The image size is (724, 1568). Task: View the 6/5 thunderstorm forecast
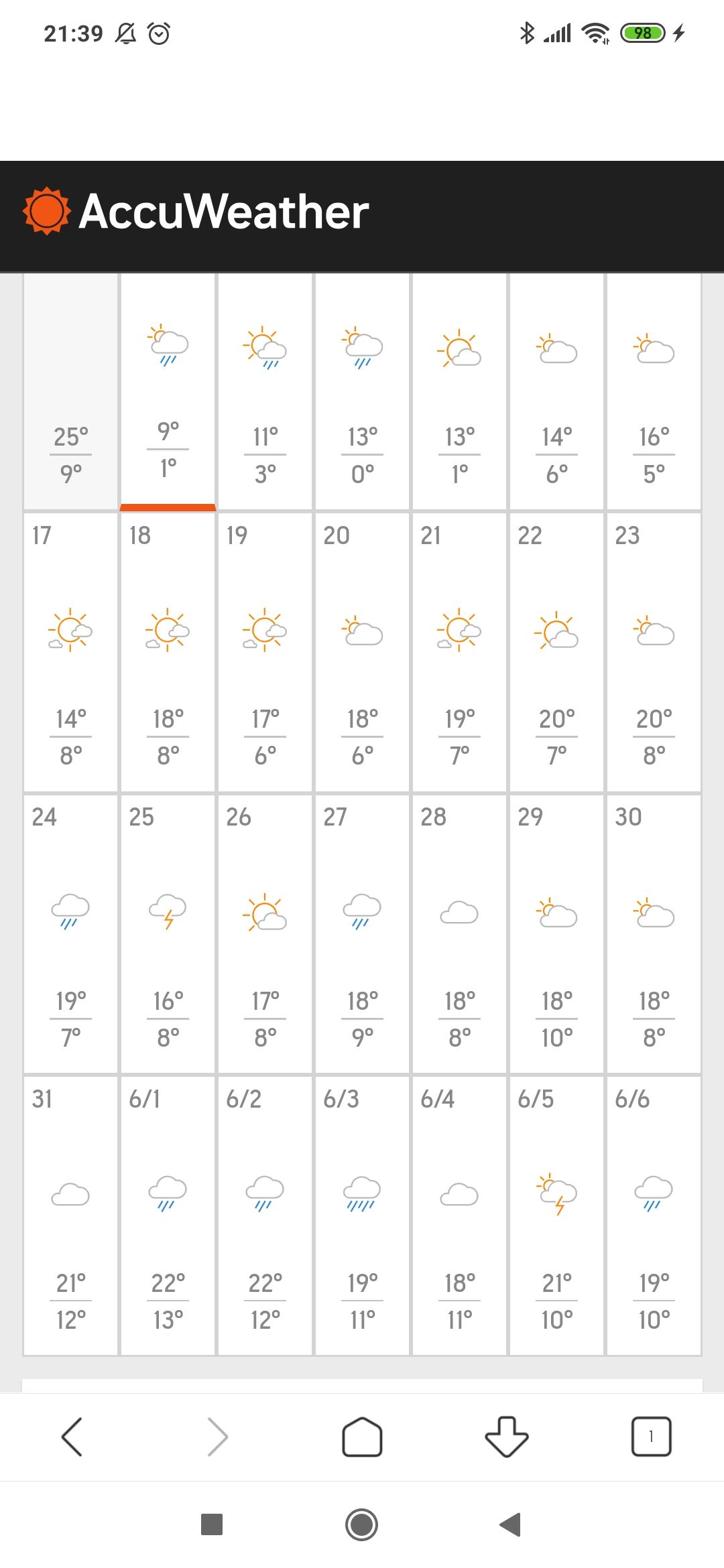pos(557,1216)
